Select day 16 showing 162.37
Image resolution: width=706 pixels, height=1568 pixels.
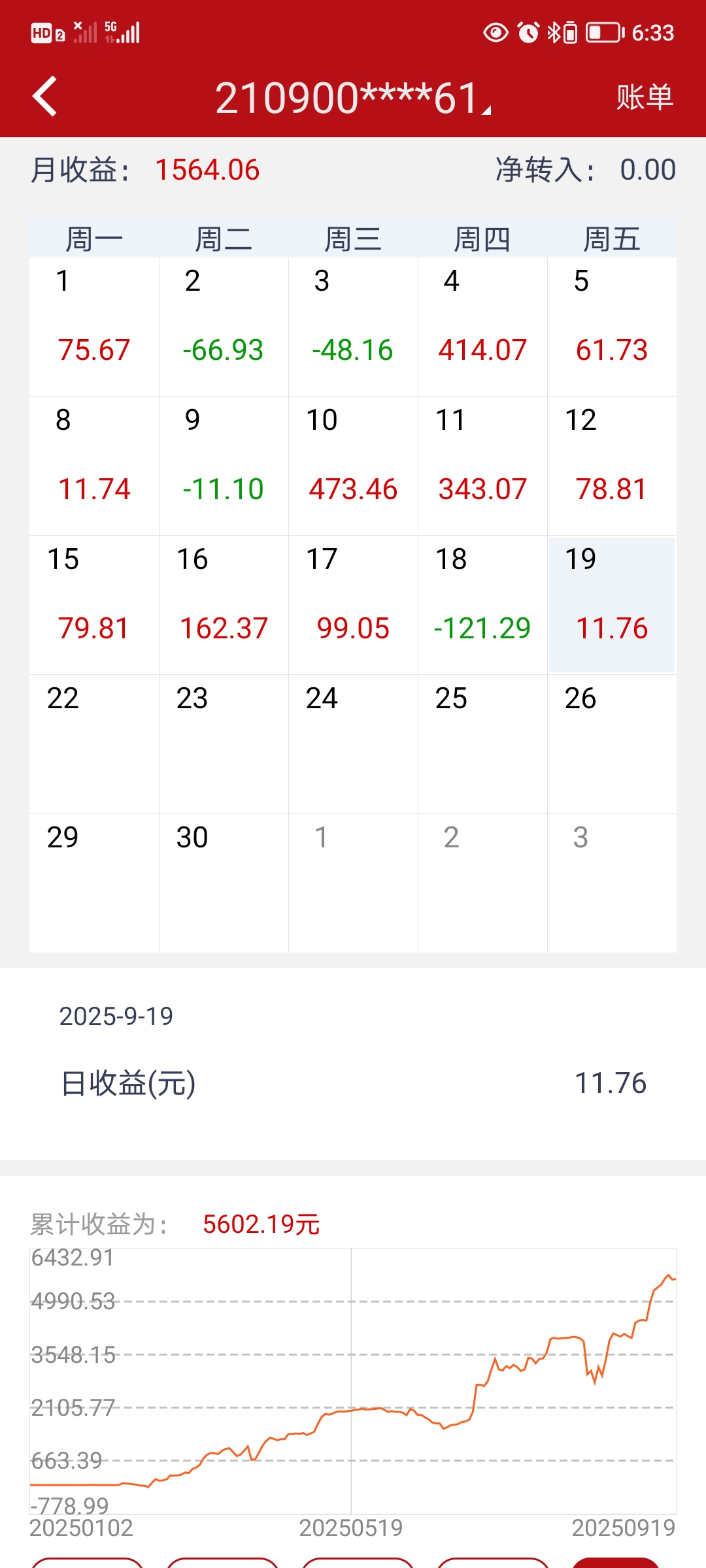click(224, 605)
